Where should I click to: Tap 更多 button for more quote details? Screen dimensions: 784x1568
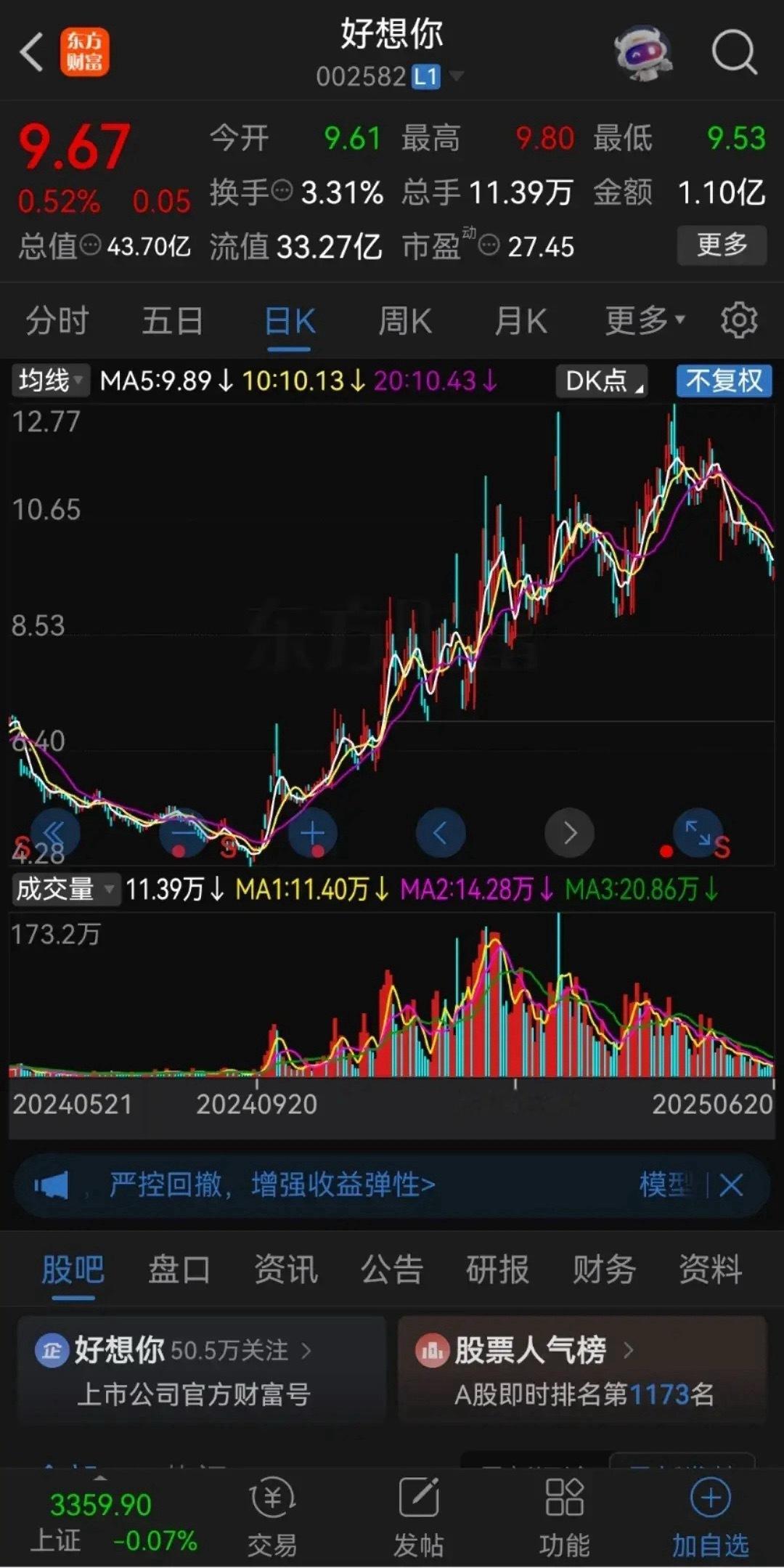tap(722, 245)
